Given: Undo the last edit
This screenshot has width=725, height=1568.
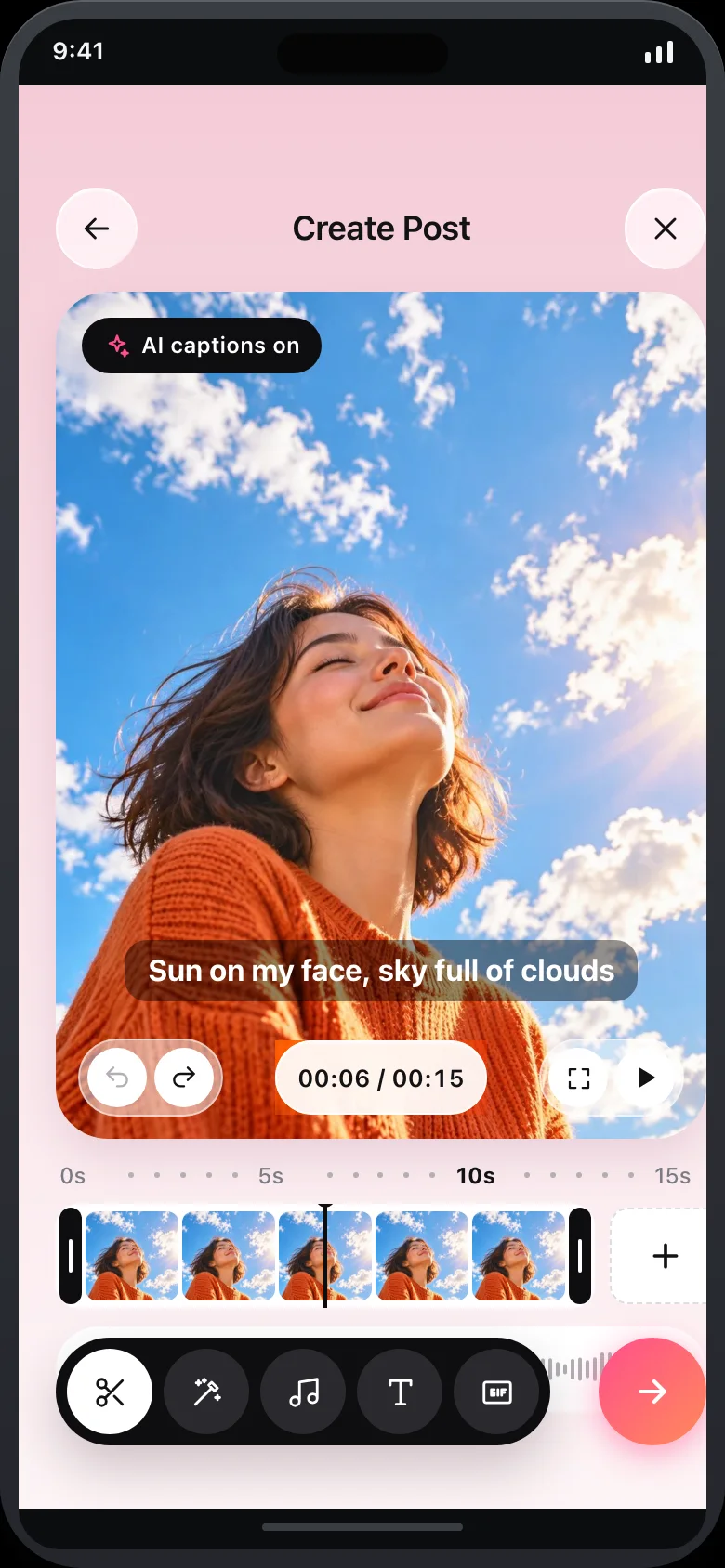Looking at the screenshot, I should [117, 1077].
